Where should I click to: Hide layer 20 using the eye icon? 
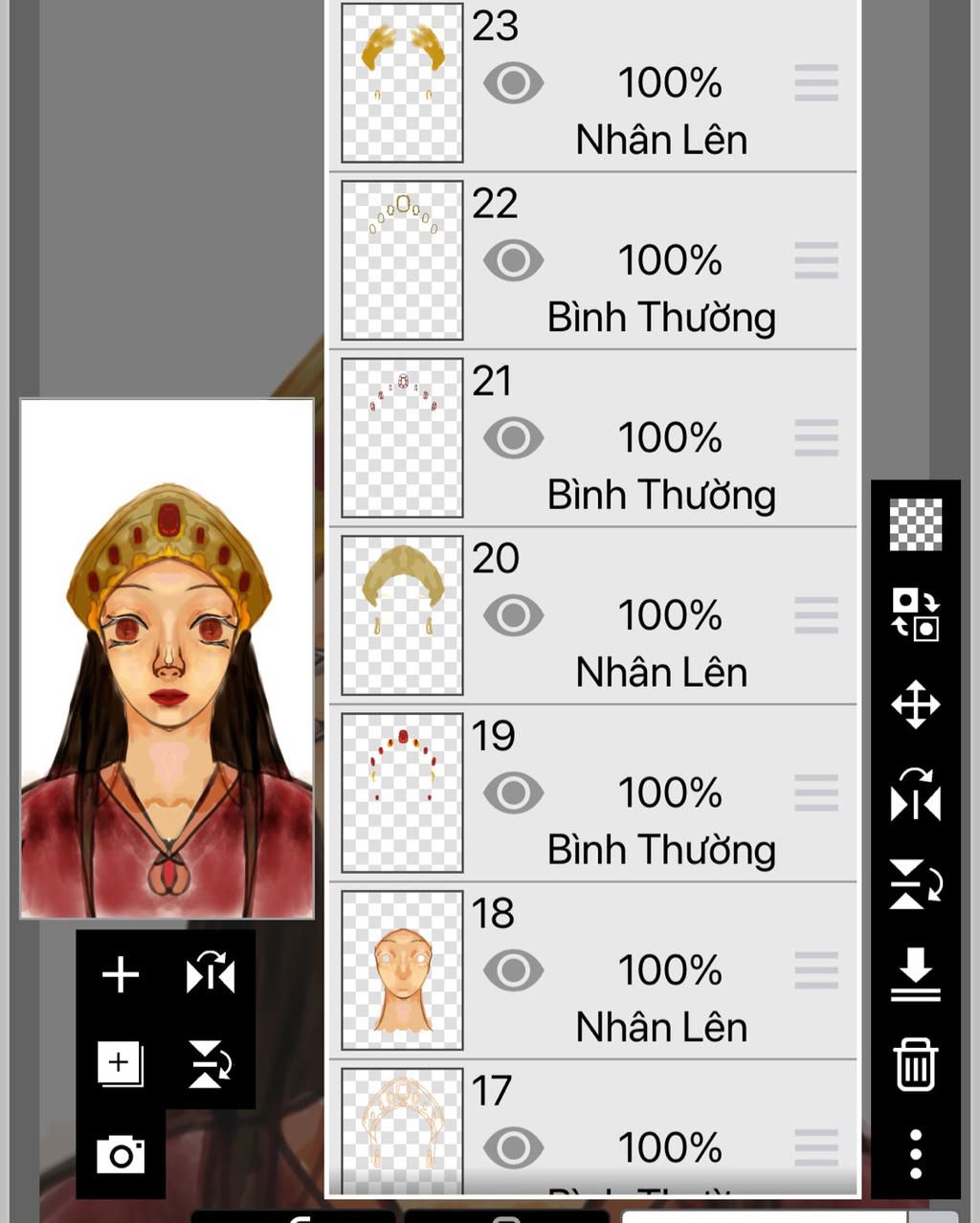513,615
